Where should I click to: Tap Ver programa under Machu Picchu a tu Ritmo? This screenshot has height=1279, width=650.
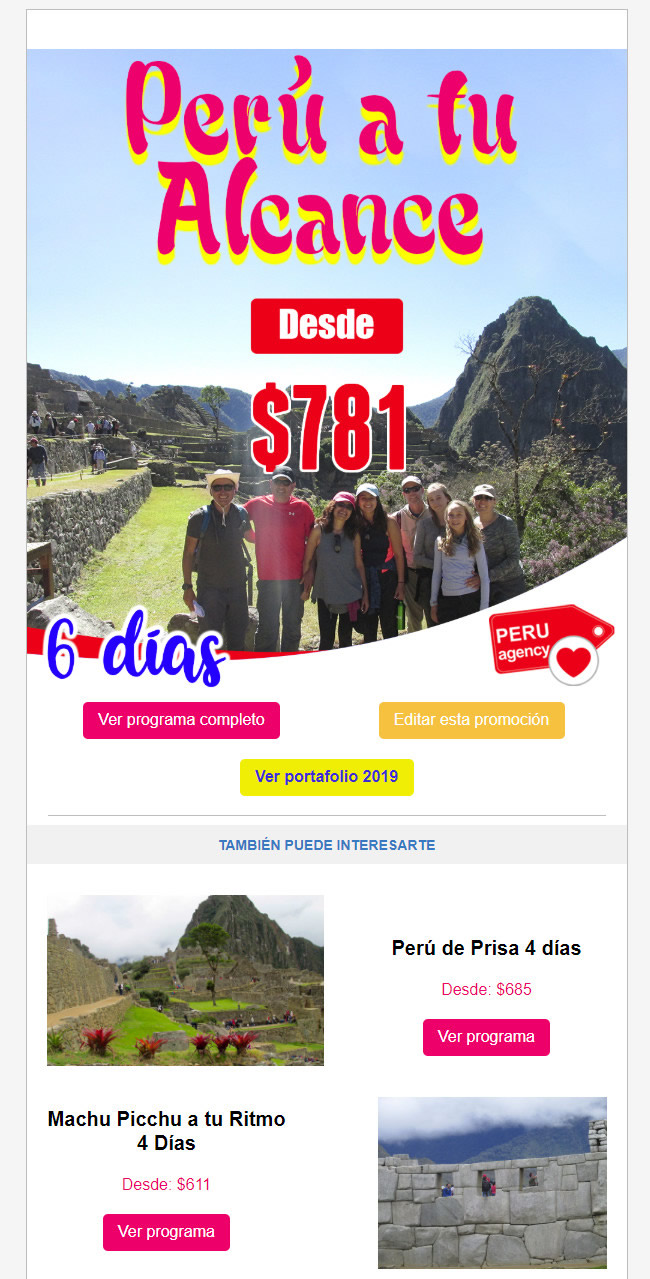point(166,1232)
